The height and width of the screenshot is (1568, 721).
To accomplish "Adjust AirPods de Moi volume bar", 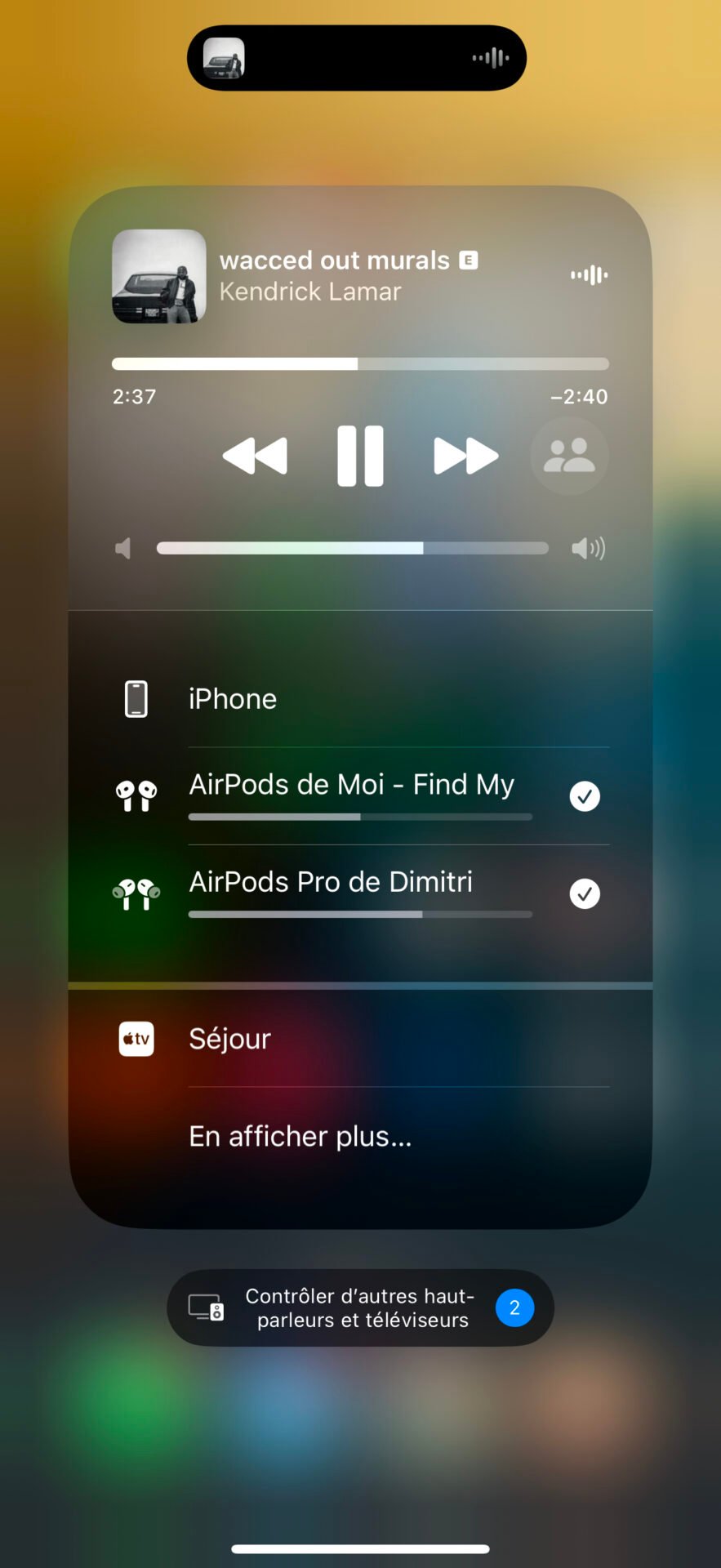I will [x=360, y=817].
